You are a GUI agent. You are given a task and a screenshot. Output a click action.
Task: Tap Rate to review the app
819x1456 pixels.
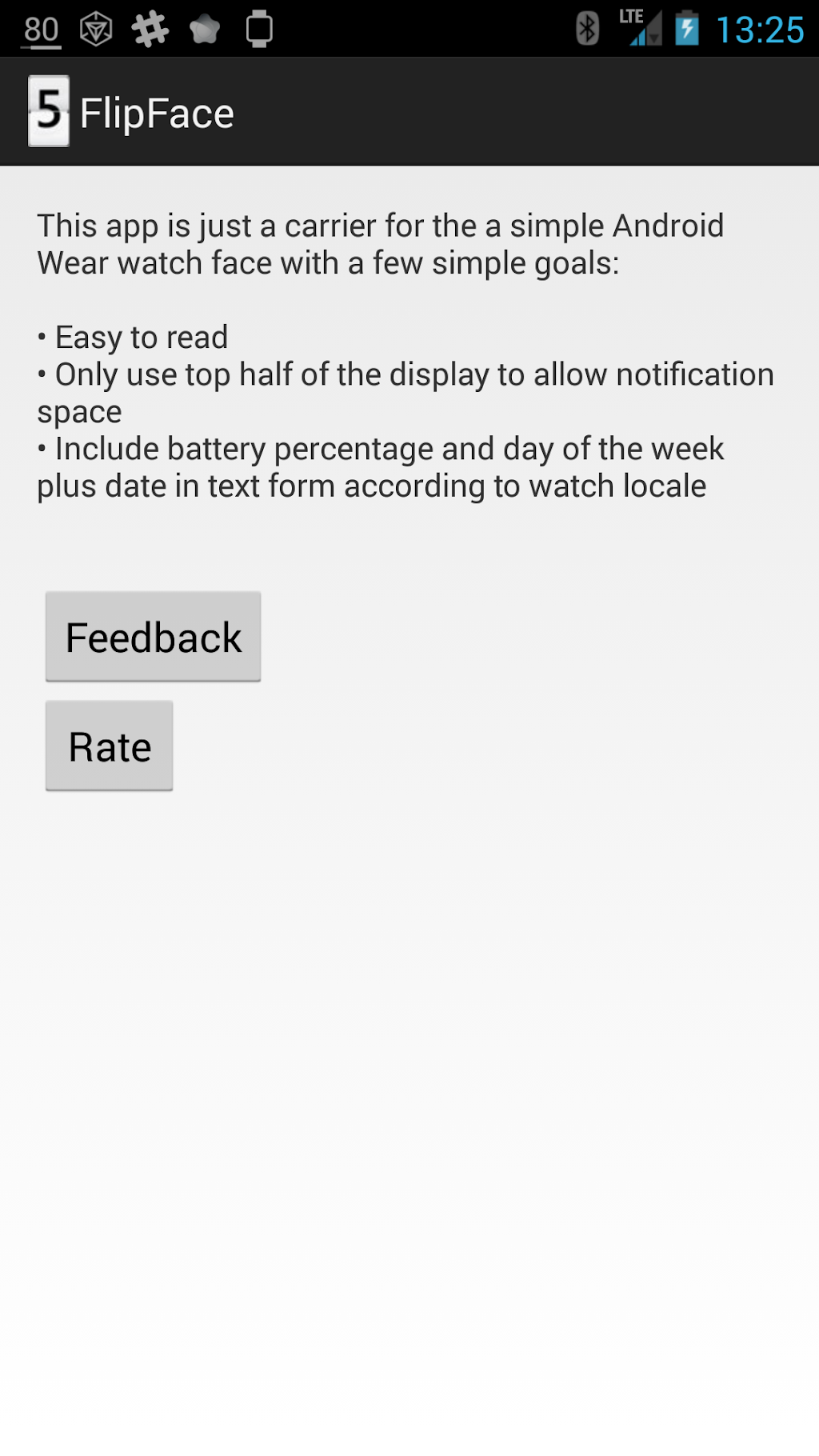tap(110, 746)
